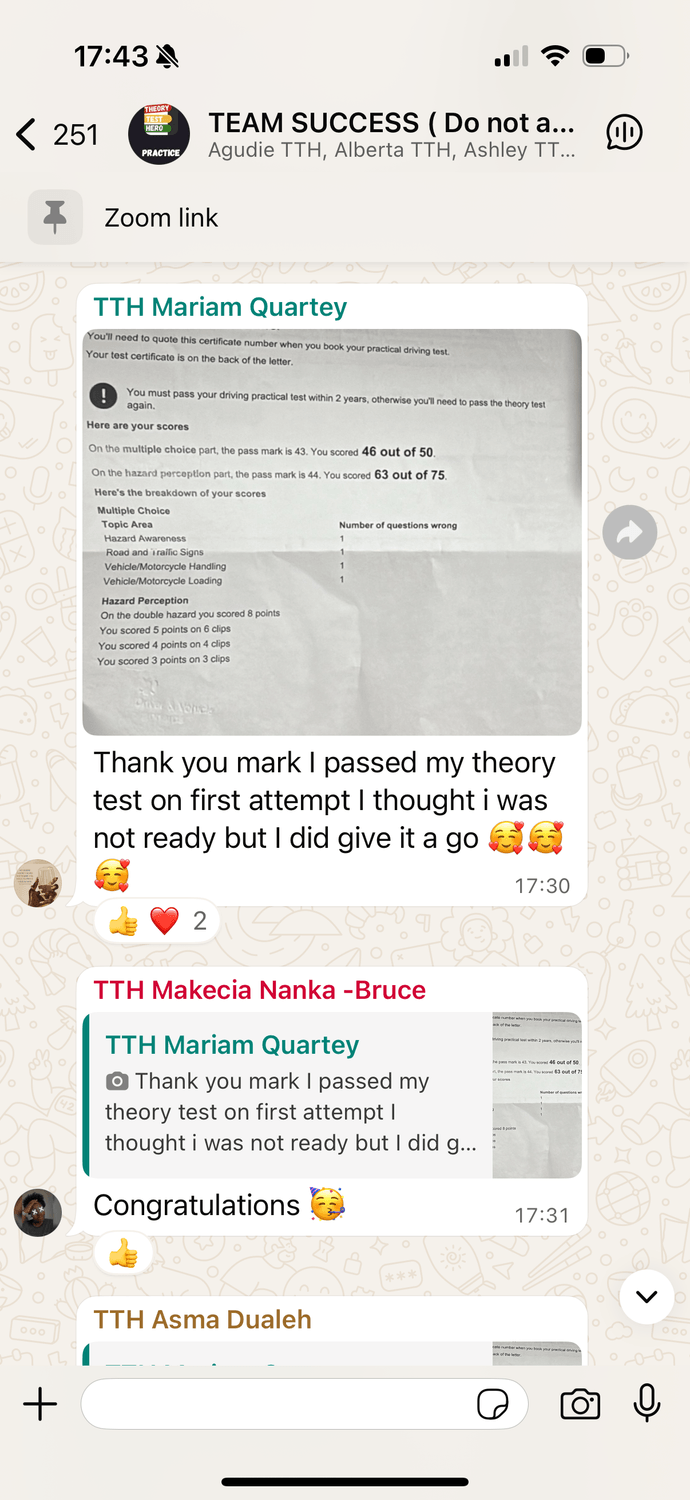View thumbs up reaction on Congratulations message
This screenshot has height=1500, width=690.
pyautogui.click(x=124, y=1254)
